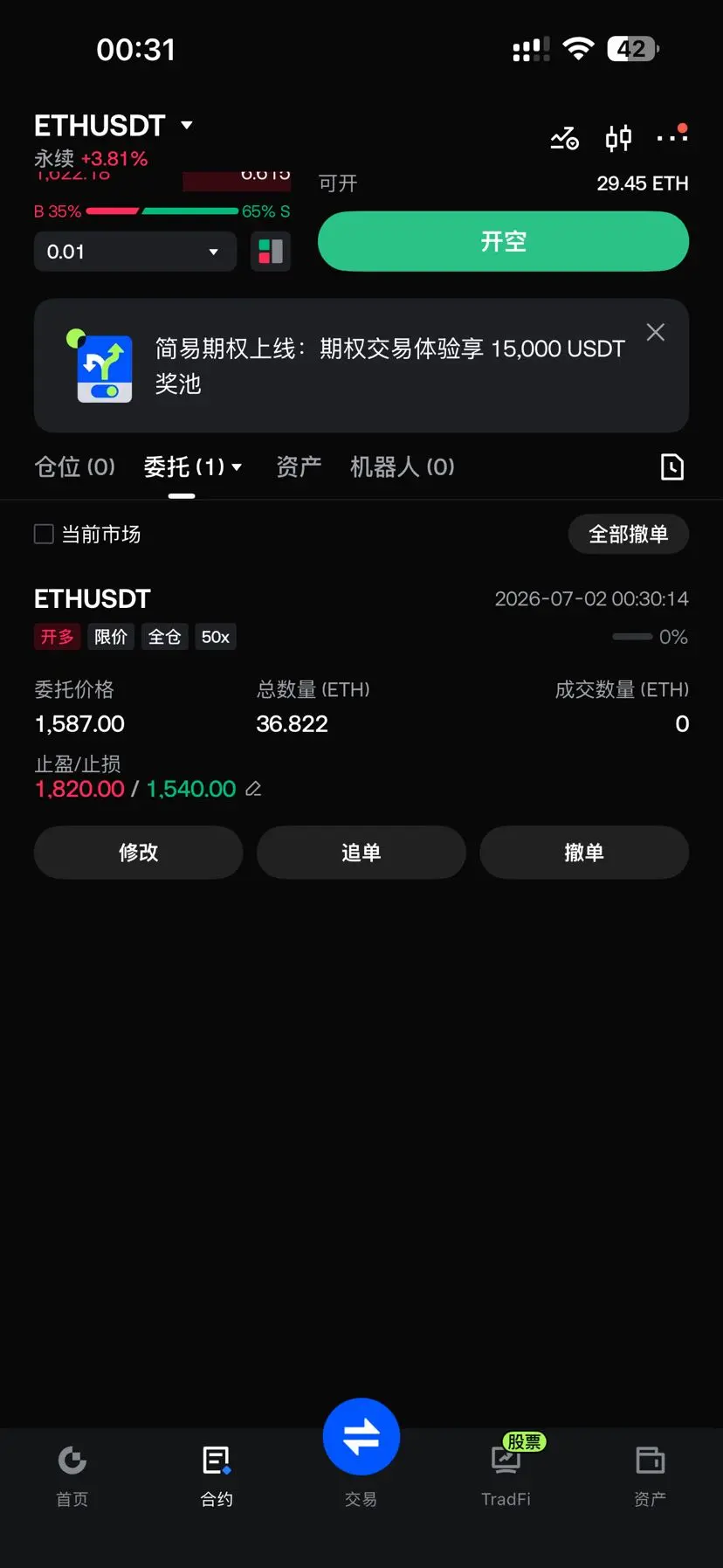
Task: Edit the 止盈/止损 pencil icon
Action: (x=253, y=789)
